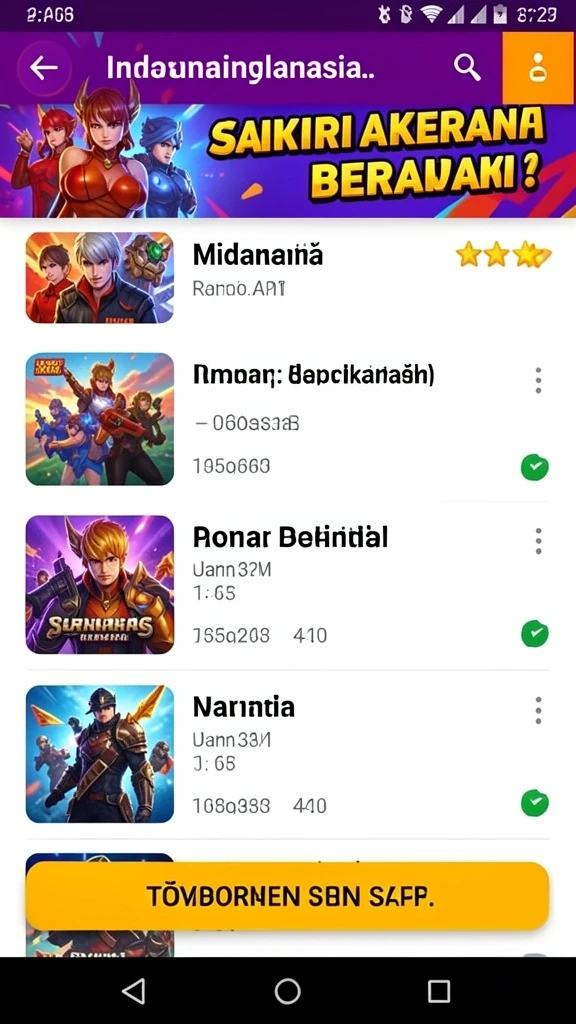This screenshot has height=1024, width=576.
Task: Open the orange profile button
Action: 538,68
